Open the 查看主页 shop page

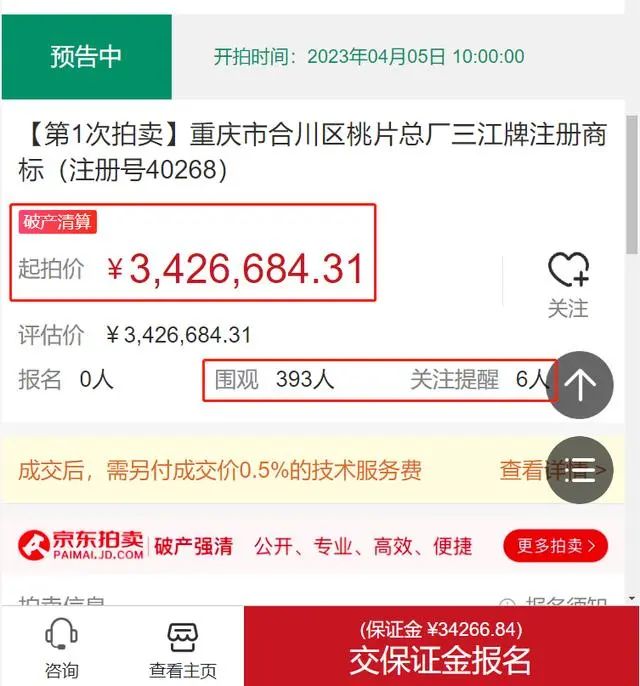[182, 648]
